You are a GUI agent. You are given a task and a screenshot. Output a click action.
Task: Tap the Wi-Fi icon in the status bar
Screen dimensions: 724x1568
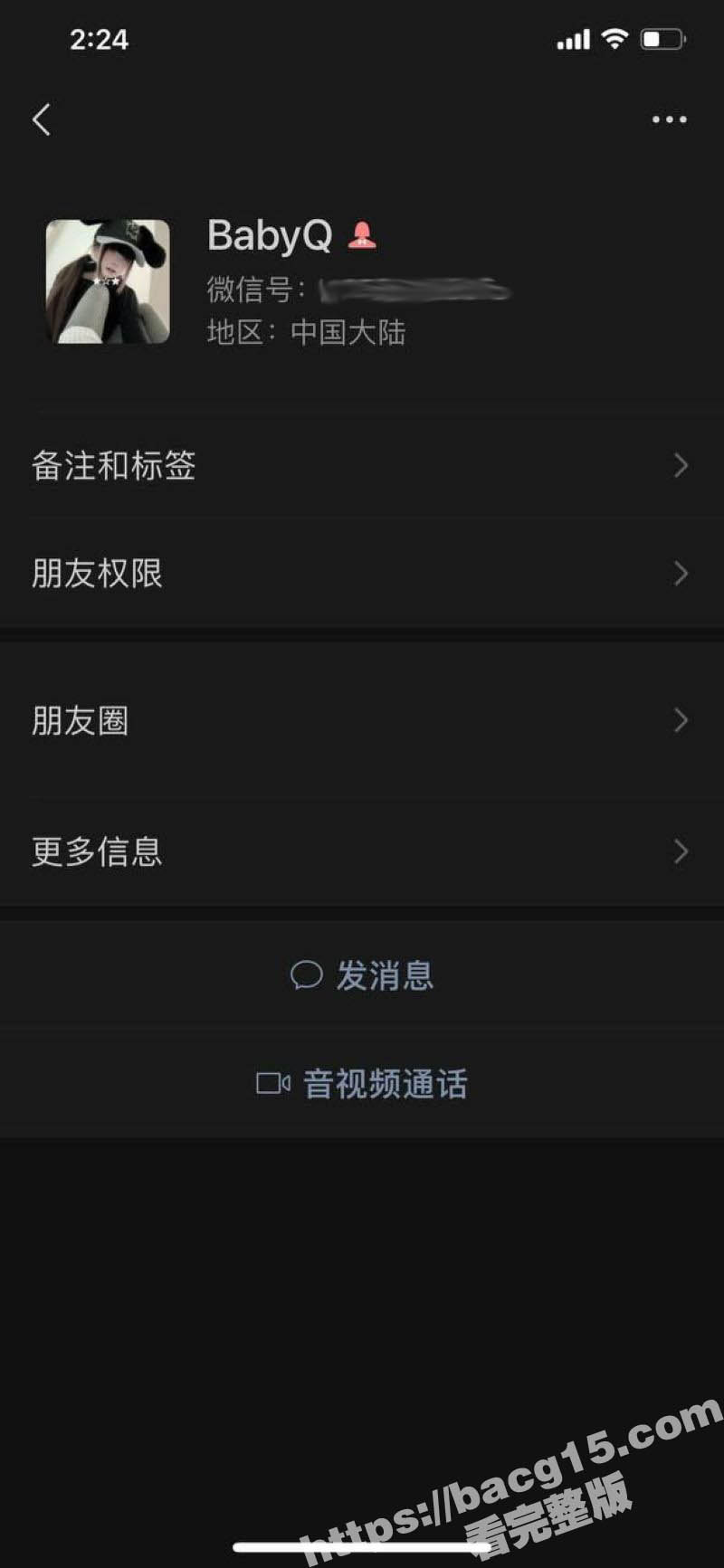click(614, 38)
